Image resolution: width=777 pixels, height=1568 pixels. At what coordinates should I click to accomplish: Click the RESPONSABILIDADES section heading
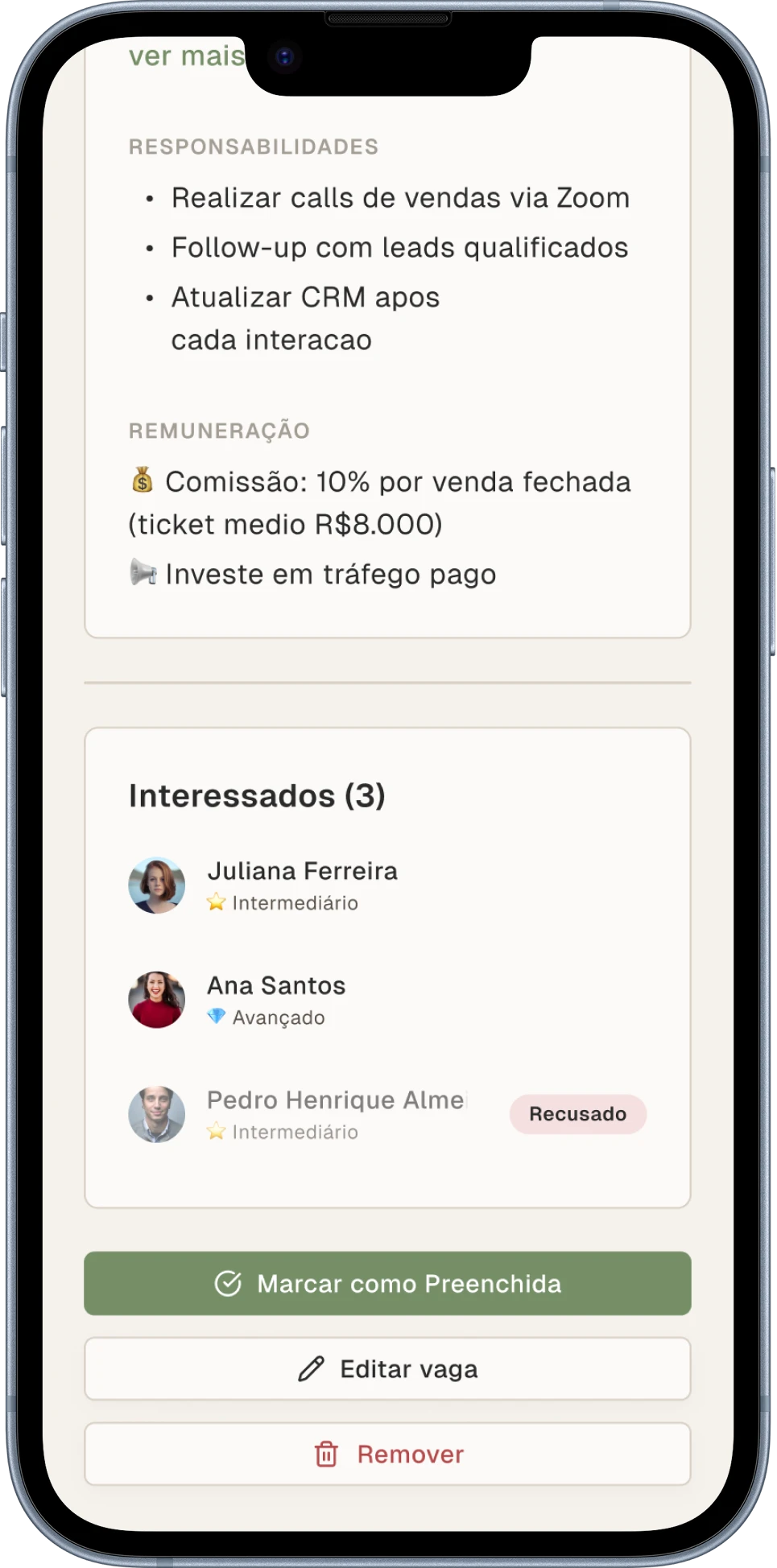(254, 146)
